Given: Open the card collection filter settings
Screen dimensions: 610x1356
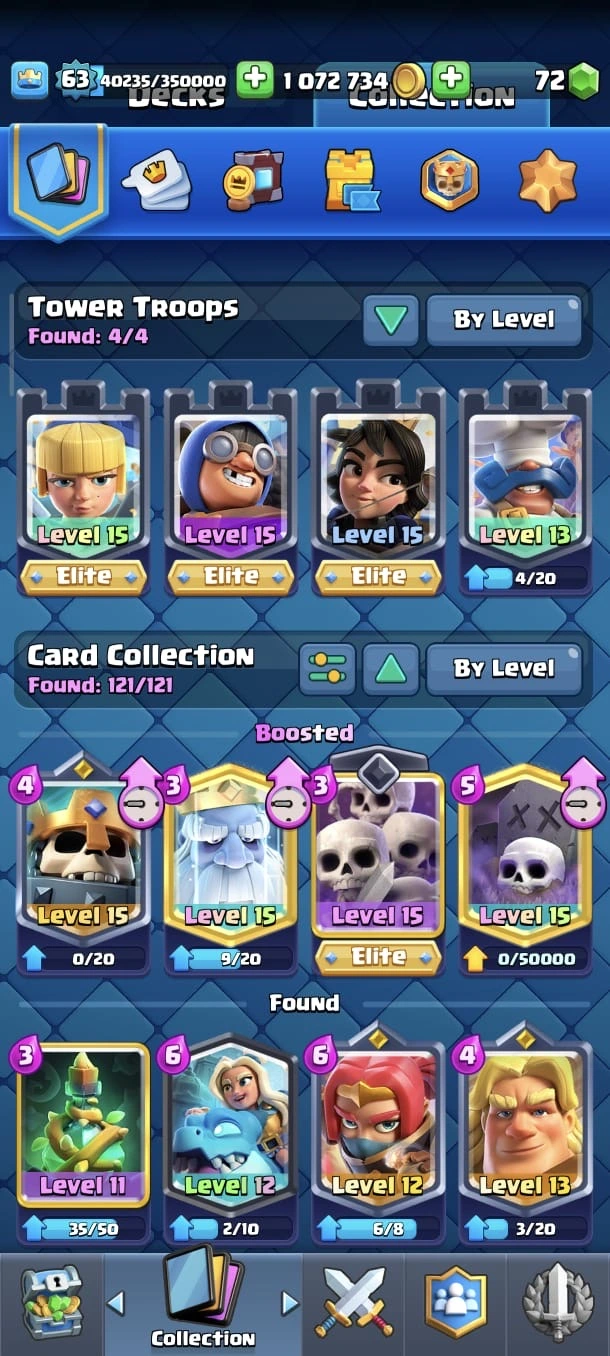Looking at the screenshot, I should coord(327,669).
